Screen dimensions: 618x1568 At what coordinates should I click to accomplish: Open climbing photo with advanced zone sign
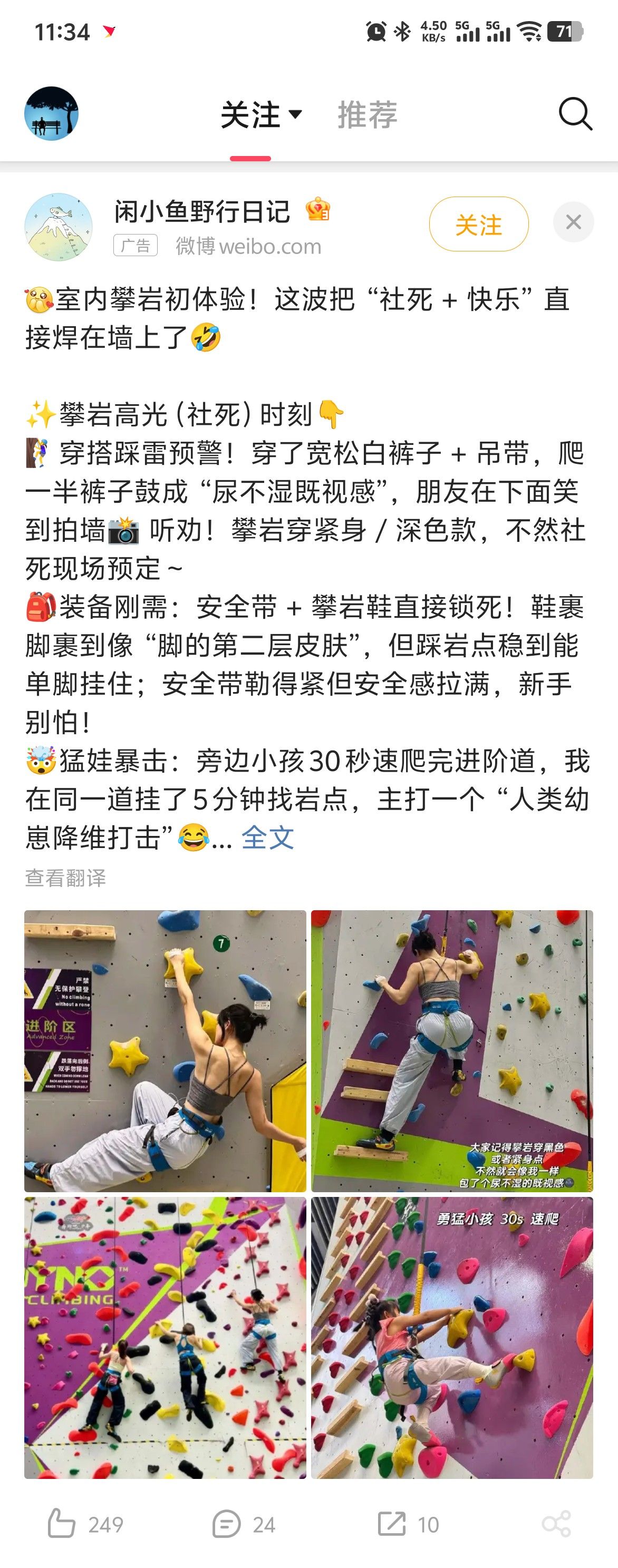[x=165, y=1050]
